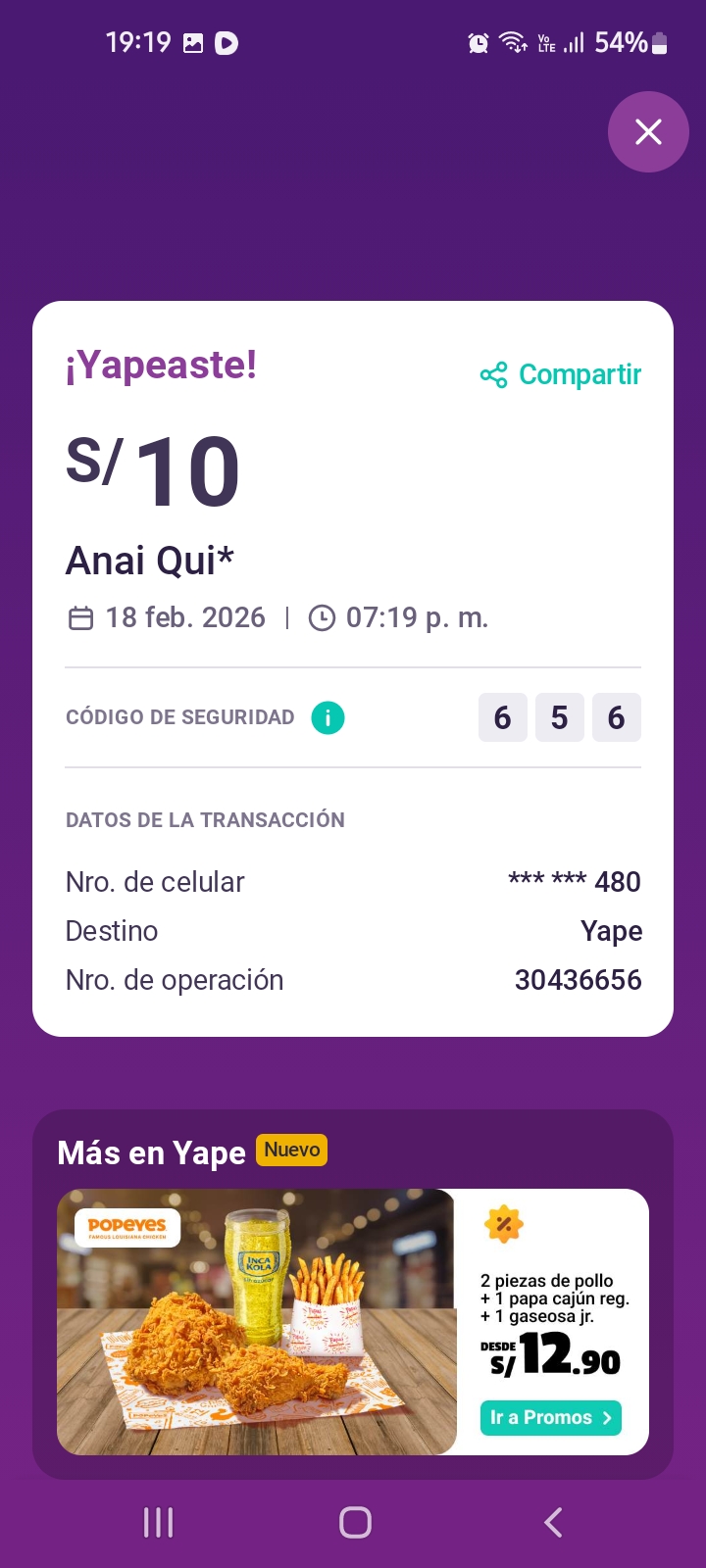Open the security code info icon

tap(328, 717)
